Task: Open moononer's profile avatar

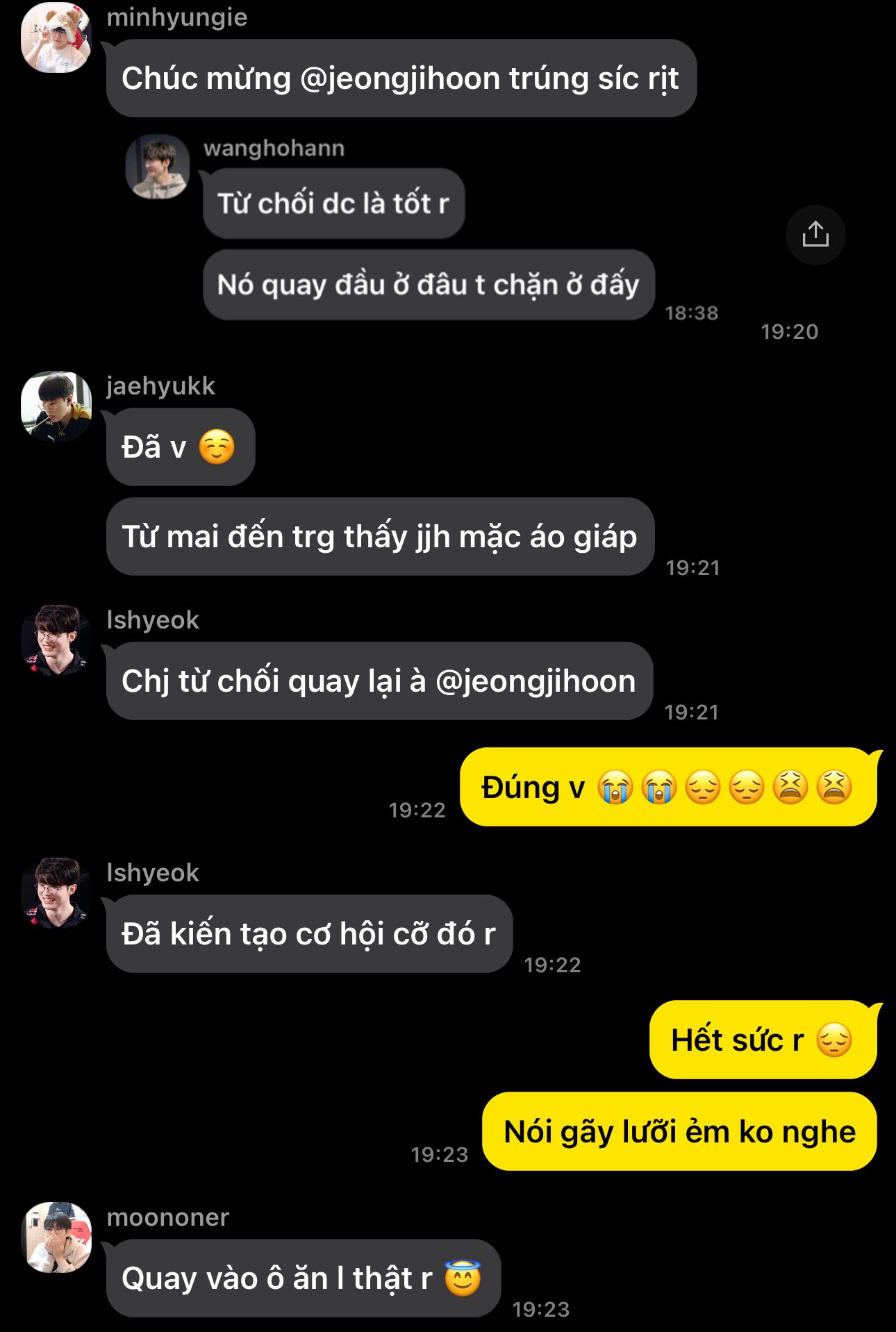Action: [58, 1238]
